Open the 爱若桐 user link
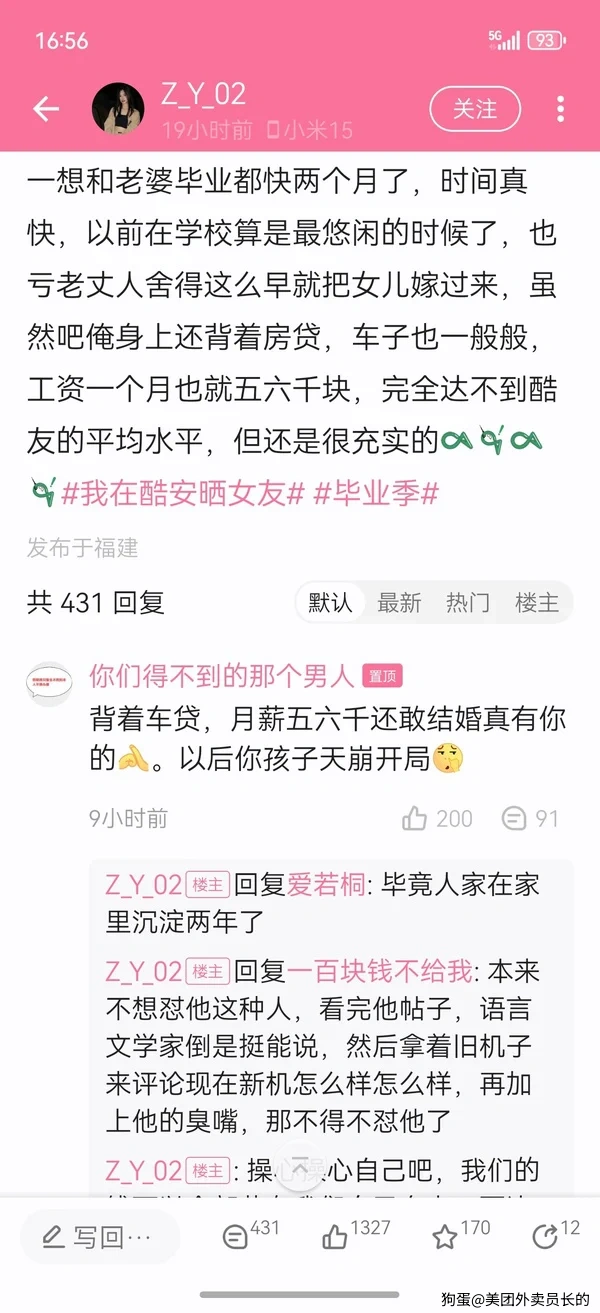The width and height of the screenshot is (600, 1313). click(x=326, y=884)
